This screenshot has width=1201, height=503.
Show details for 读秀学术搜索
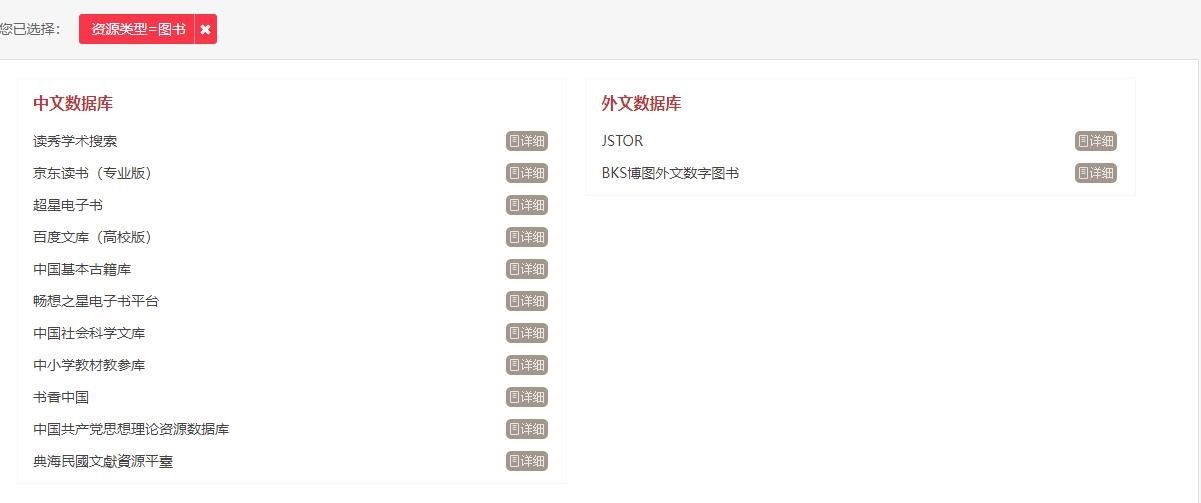pos(527,141)
